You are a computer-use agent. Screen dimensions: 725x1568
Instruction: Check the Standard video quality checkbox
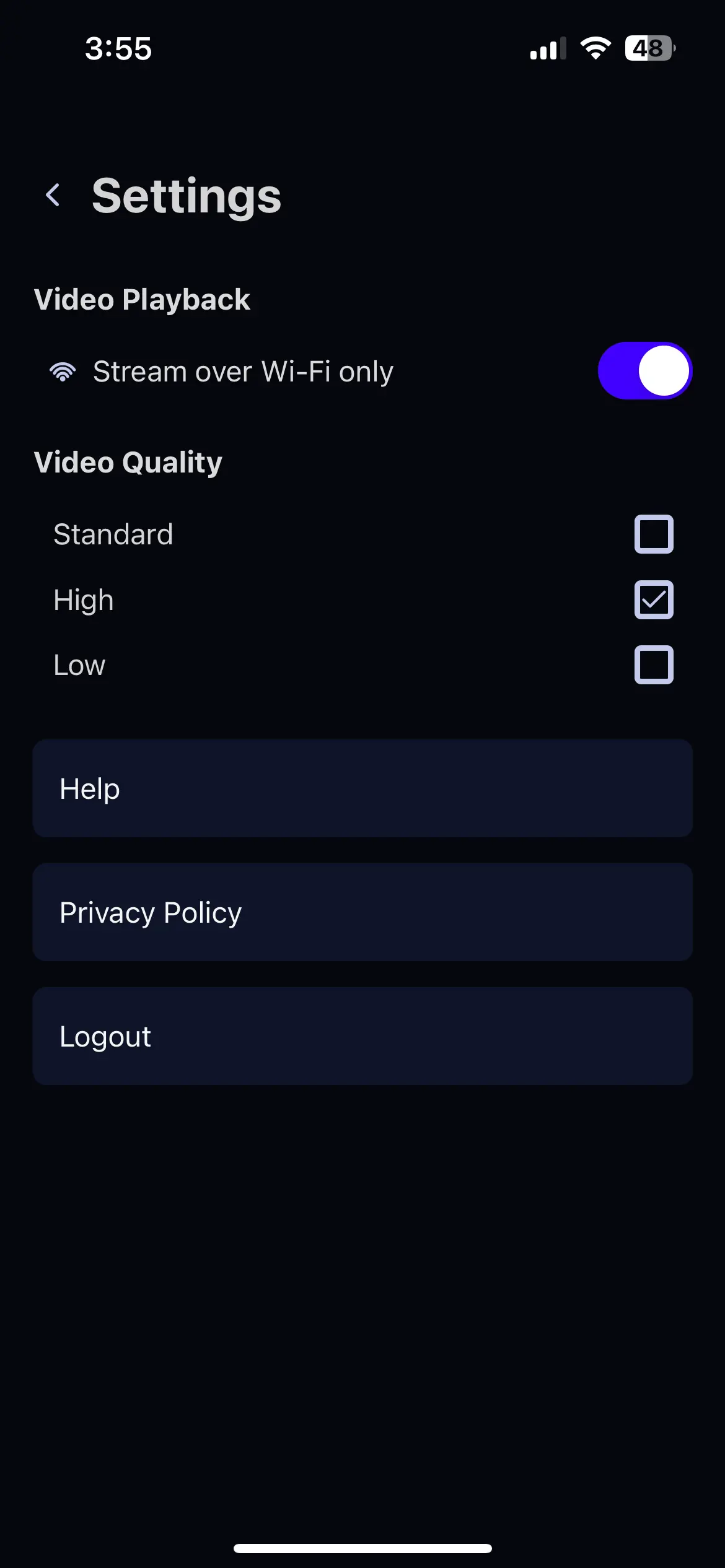654,534
